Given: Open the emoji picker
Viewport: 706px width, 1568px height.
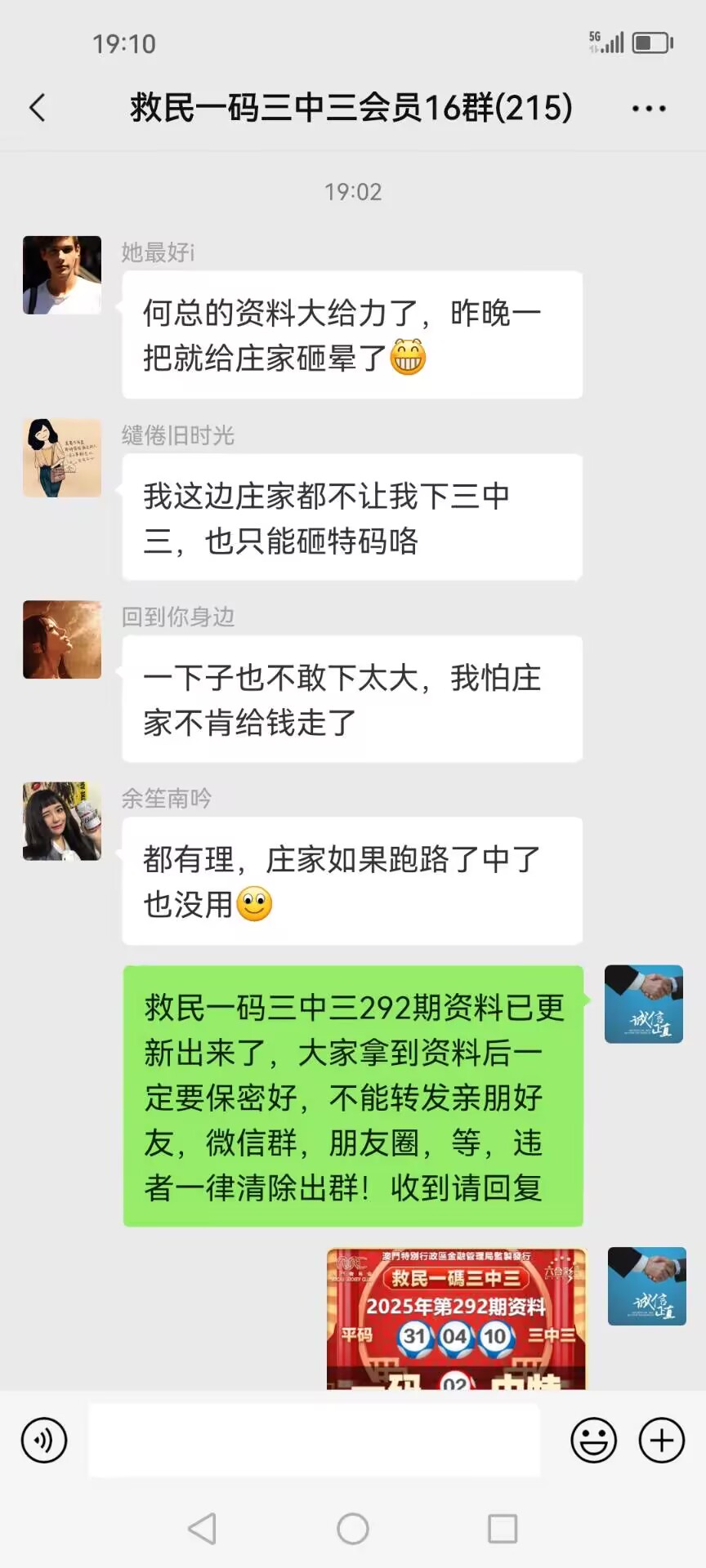Looking at the screenshot, I should point(593,1440).
